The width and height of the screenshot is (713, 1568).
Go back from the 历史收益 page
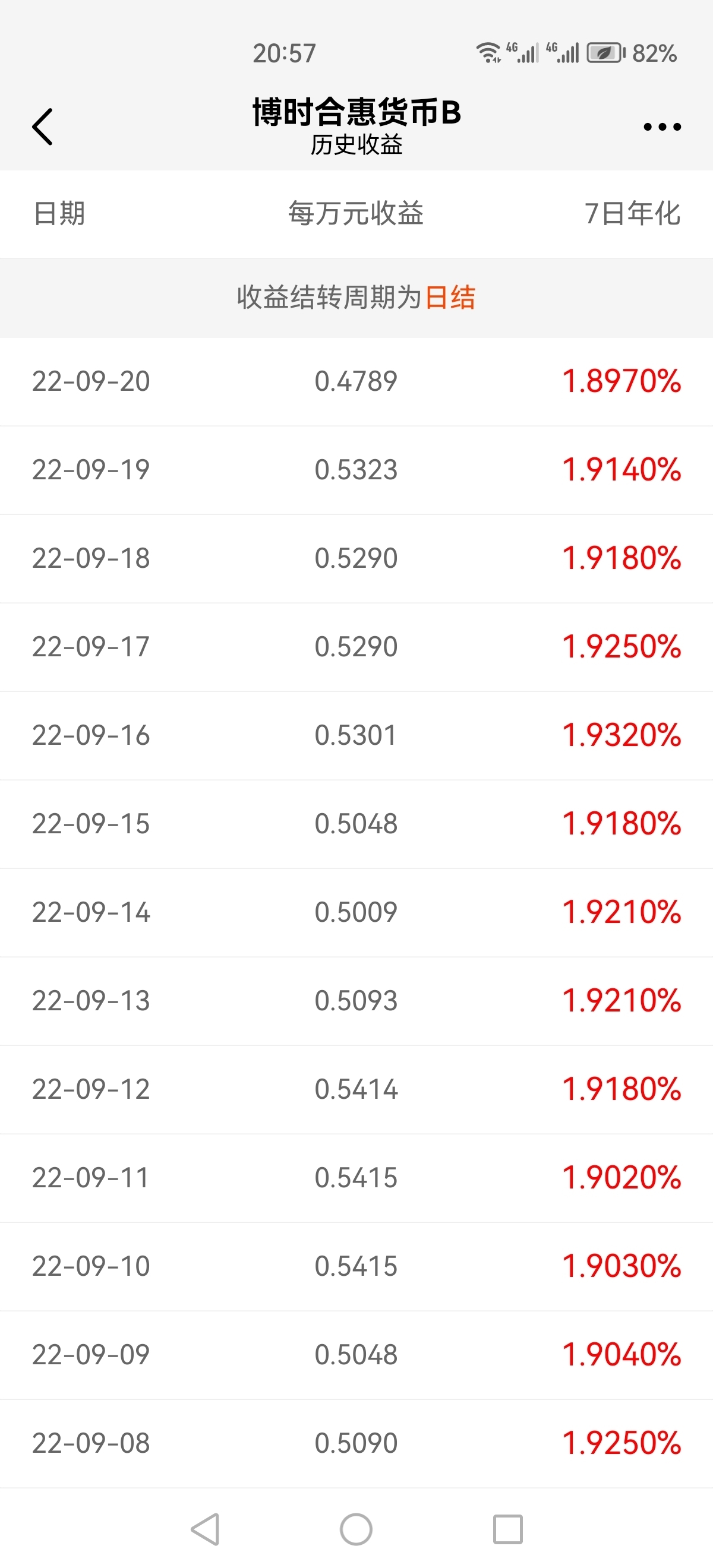point(43,127)
